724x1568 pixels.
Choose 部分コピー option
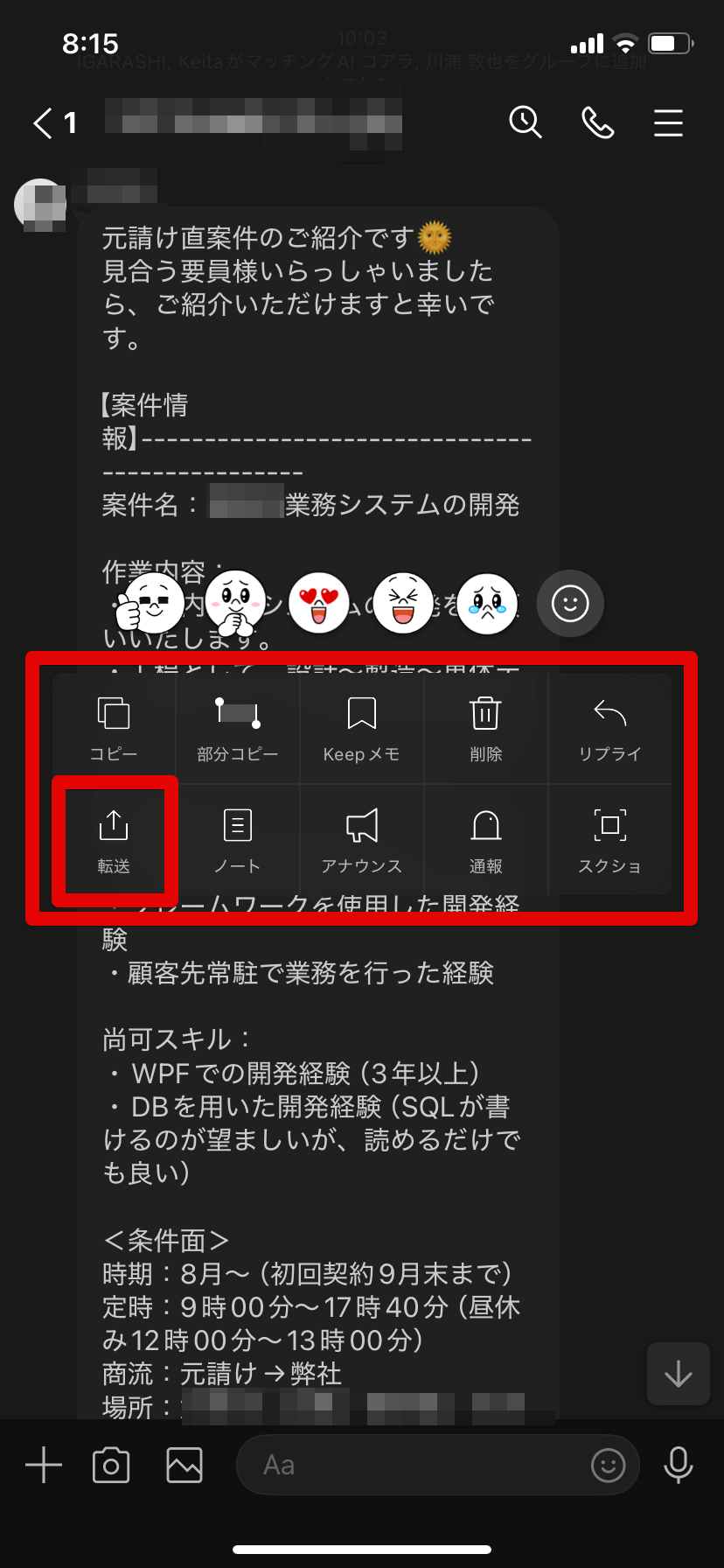pos(238,728)
